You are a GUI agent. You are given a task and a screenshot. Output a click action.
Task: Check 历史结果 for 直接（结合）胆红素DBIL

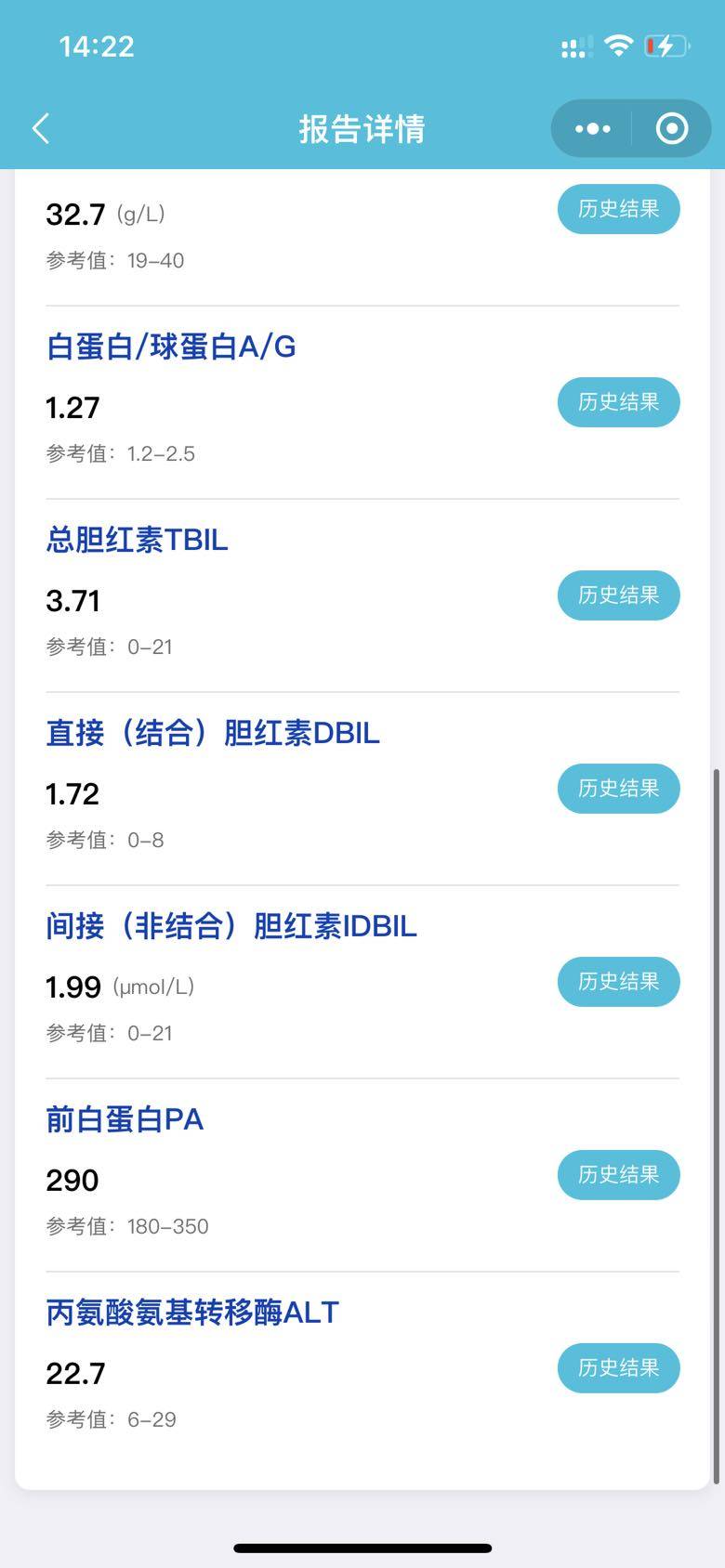coord(618,789)
